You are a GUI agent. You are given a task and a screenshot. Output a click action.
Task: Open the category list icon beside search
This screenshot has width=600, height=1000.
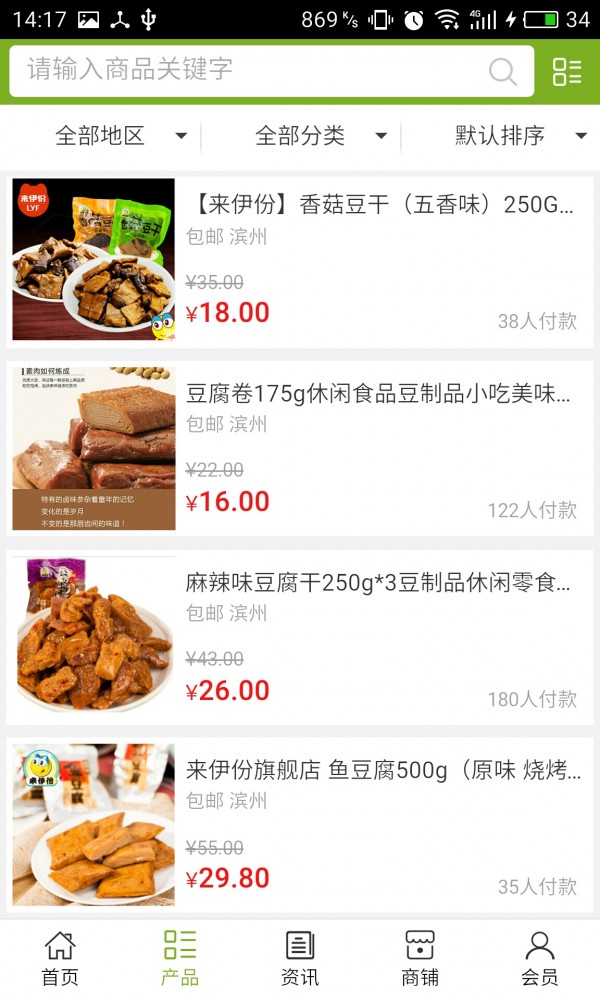click(x=567, y=71)
